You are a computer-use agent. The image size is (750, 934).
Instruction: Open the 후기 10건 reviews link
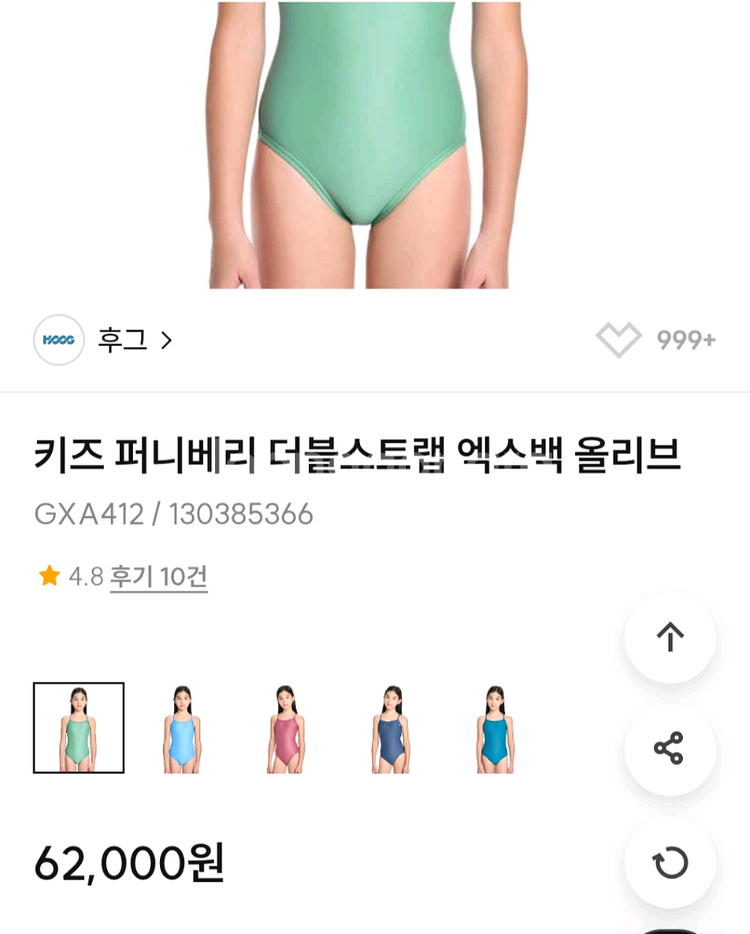[158, 577]
